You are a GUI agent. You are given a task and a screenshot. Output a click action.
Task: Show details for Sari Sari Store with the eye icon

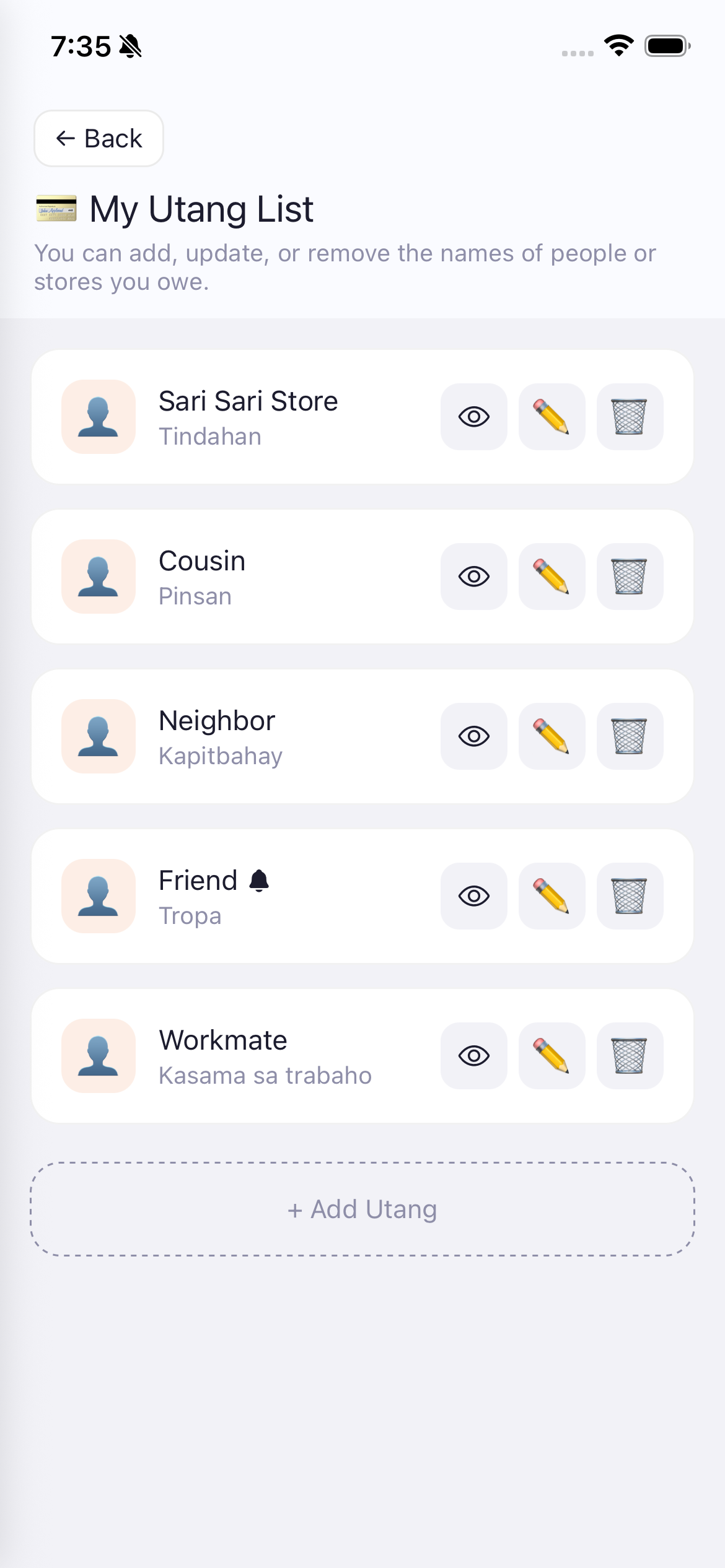click(473, 417)
